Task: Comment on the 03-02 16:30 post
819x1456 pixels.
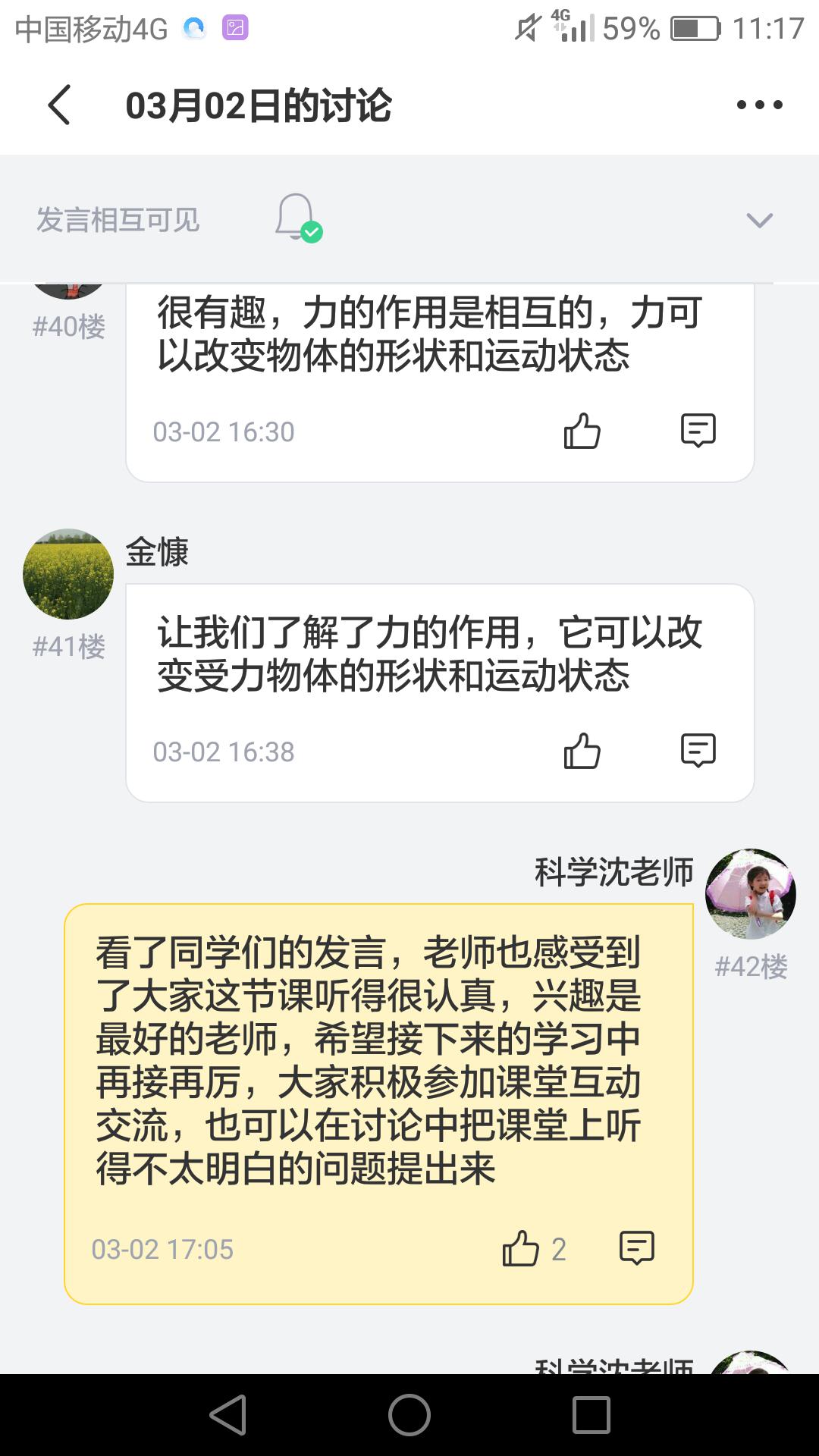Action: click(x=698, y=430)
